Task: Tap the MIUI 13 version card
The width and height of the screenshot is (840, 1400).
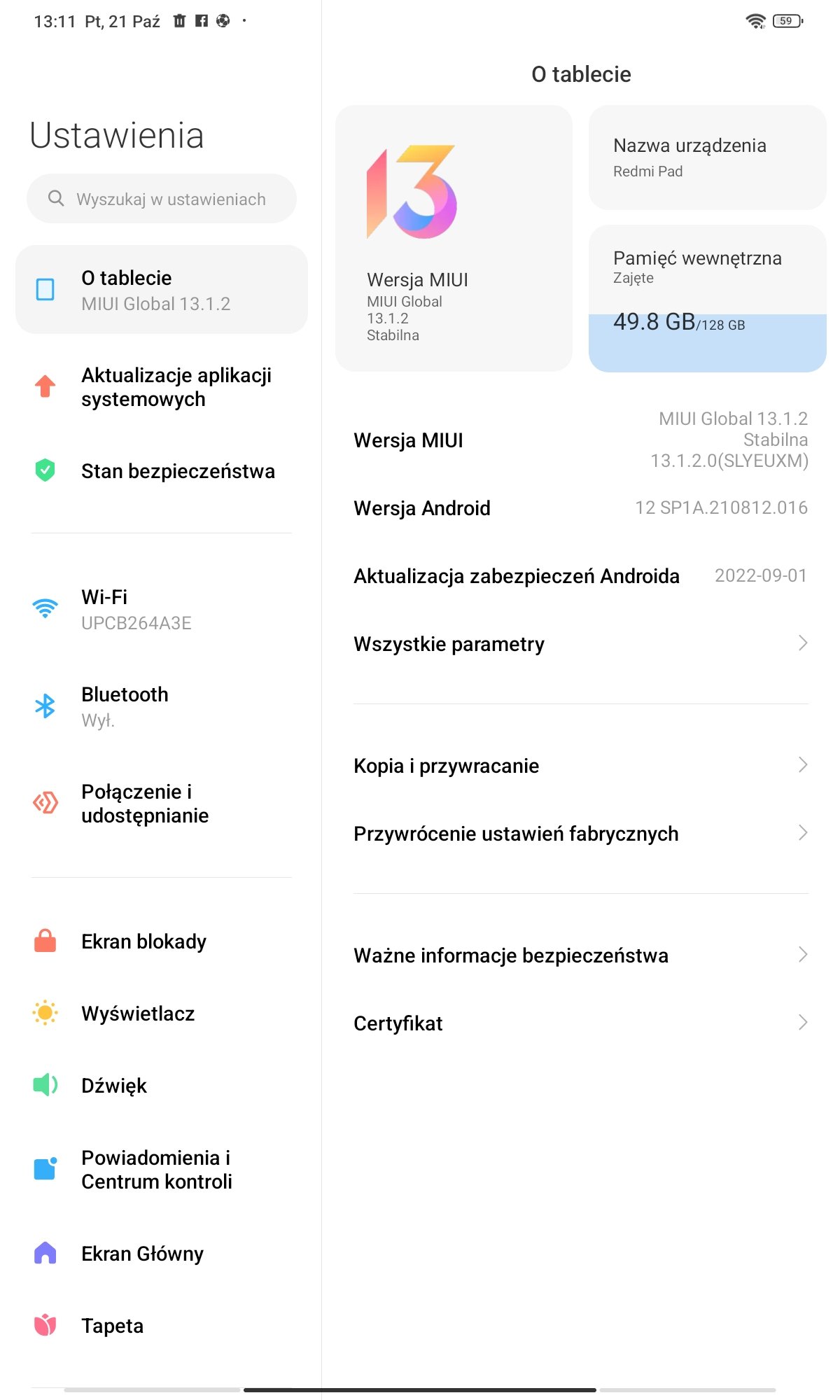Action: coord(454,238)
